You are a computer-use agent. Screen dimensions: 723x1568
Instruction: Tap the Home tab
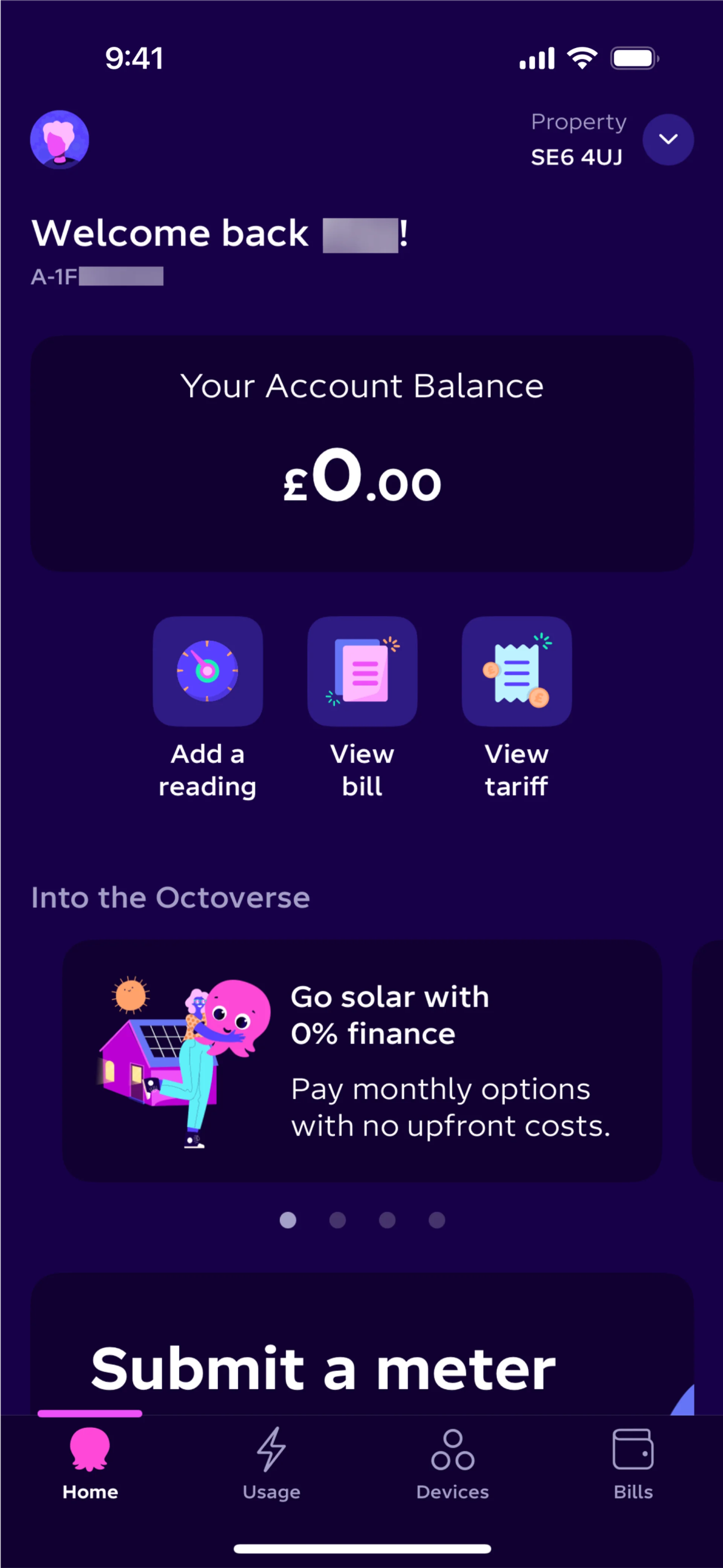click(90, 1464)
